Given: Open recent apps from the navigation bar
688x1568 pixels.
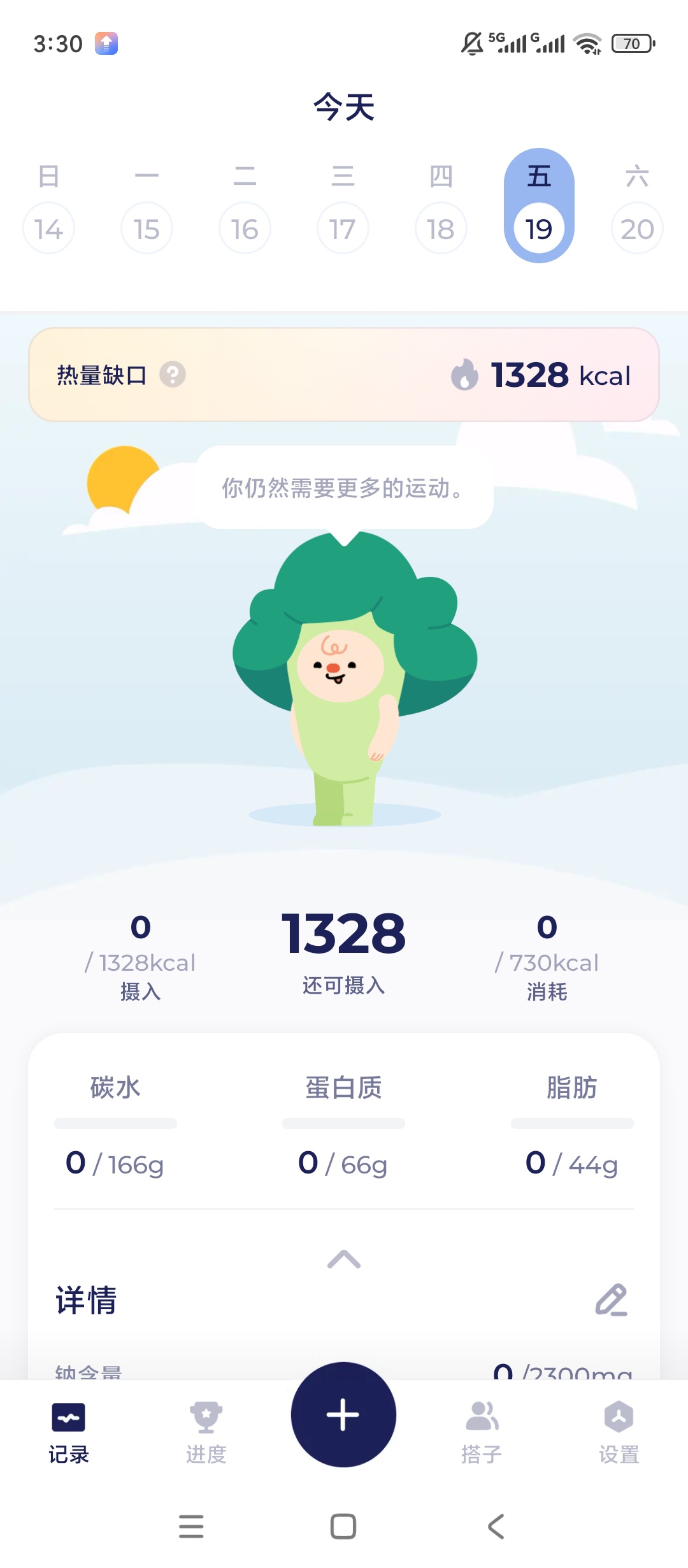Looking at the screenshot, I should point(191,1527).
